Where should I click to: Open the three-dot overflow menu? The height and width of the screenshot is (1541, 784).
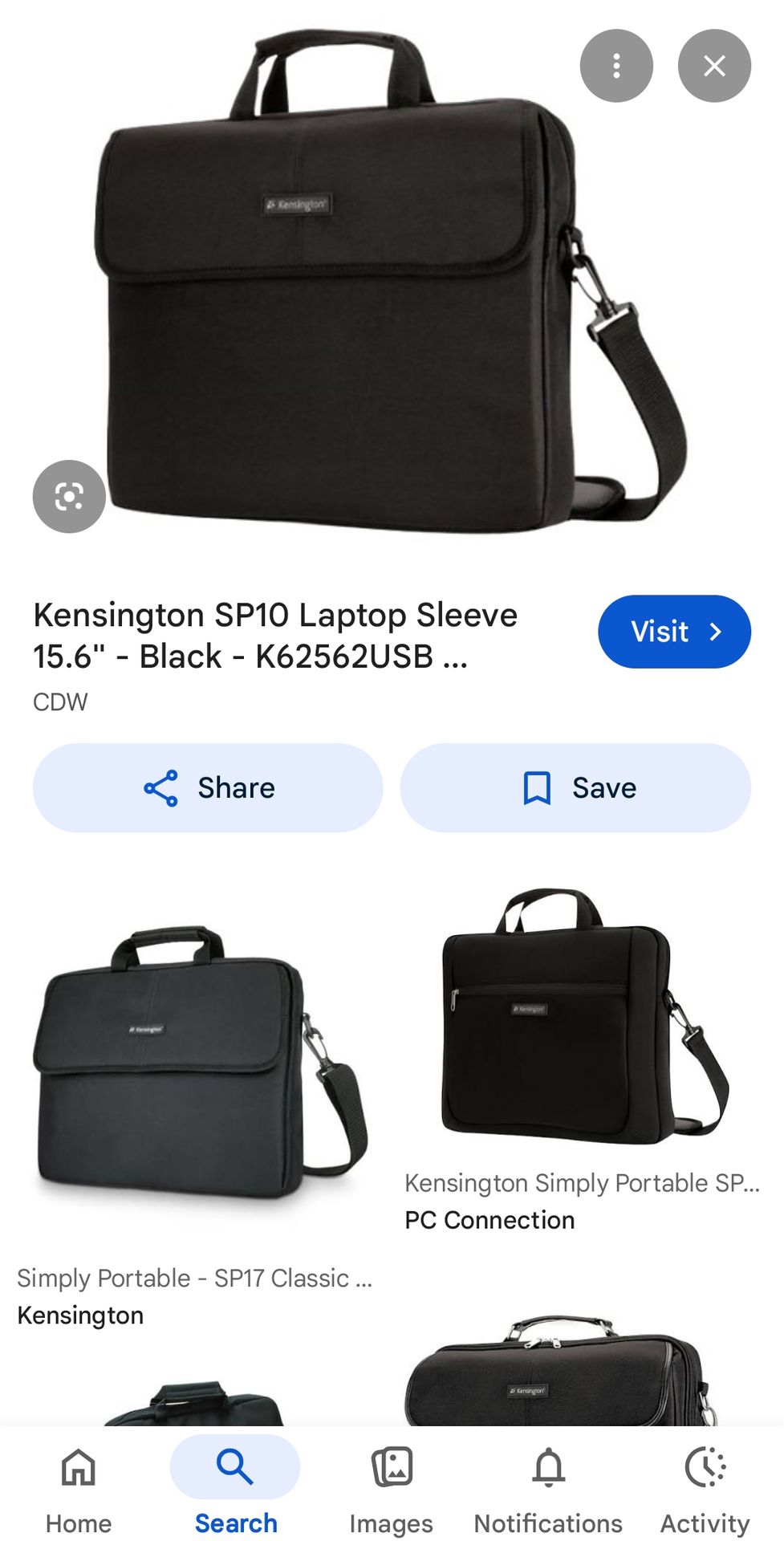click(615, 66)
